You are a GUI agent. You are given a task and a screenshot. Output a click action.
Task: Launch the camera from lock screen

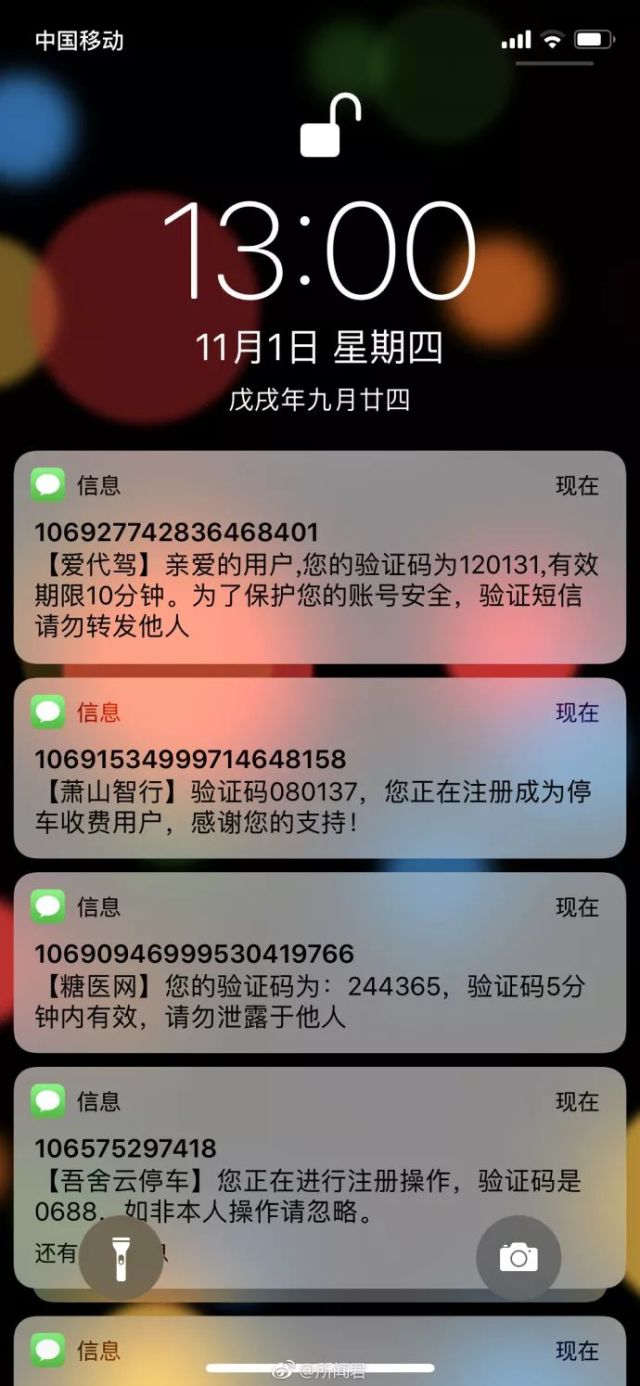pos(518,1257)
